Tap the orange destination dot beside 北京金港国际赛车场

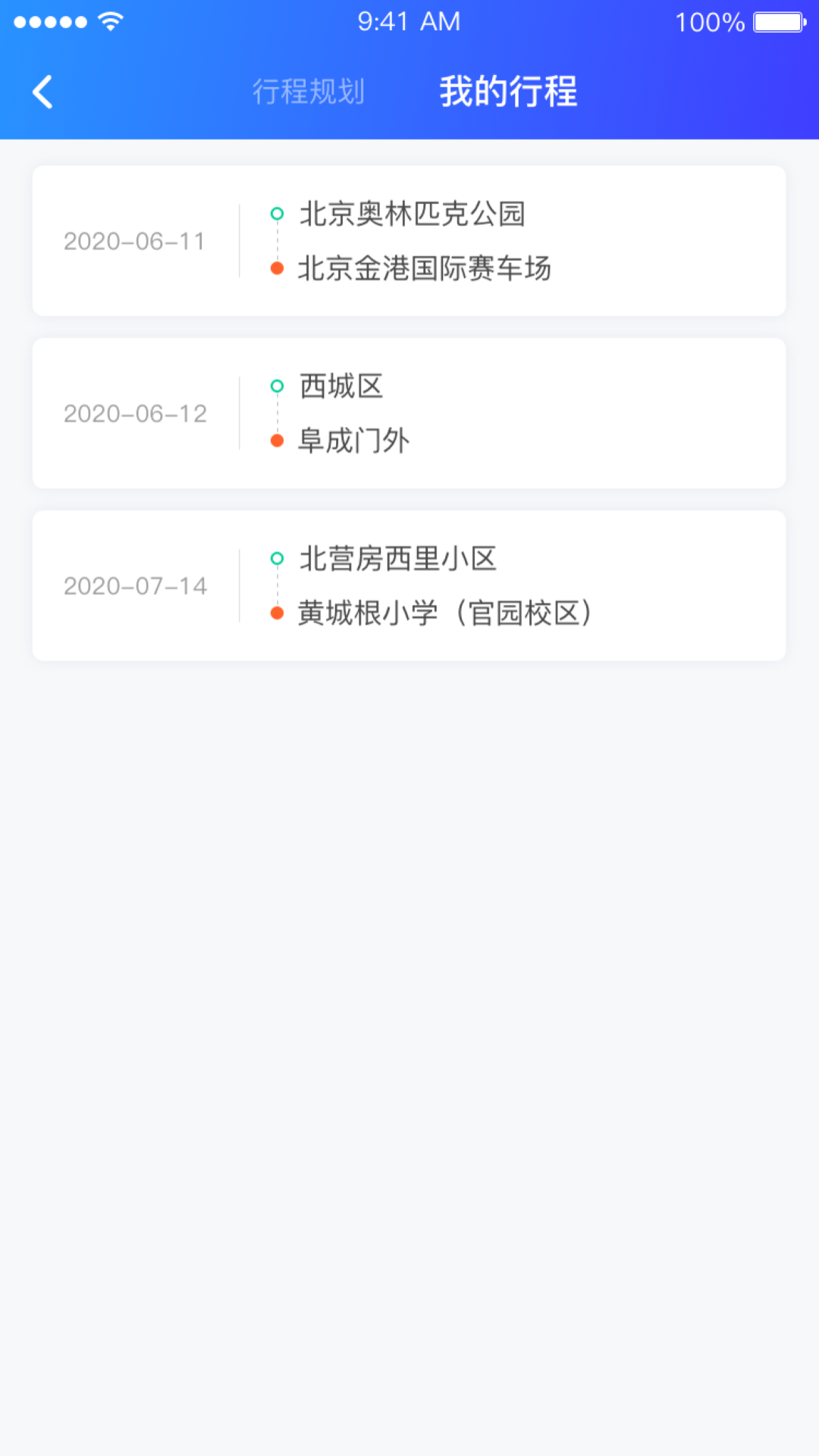278,268
